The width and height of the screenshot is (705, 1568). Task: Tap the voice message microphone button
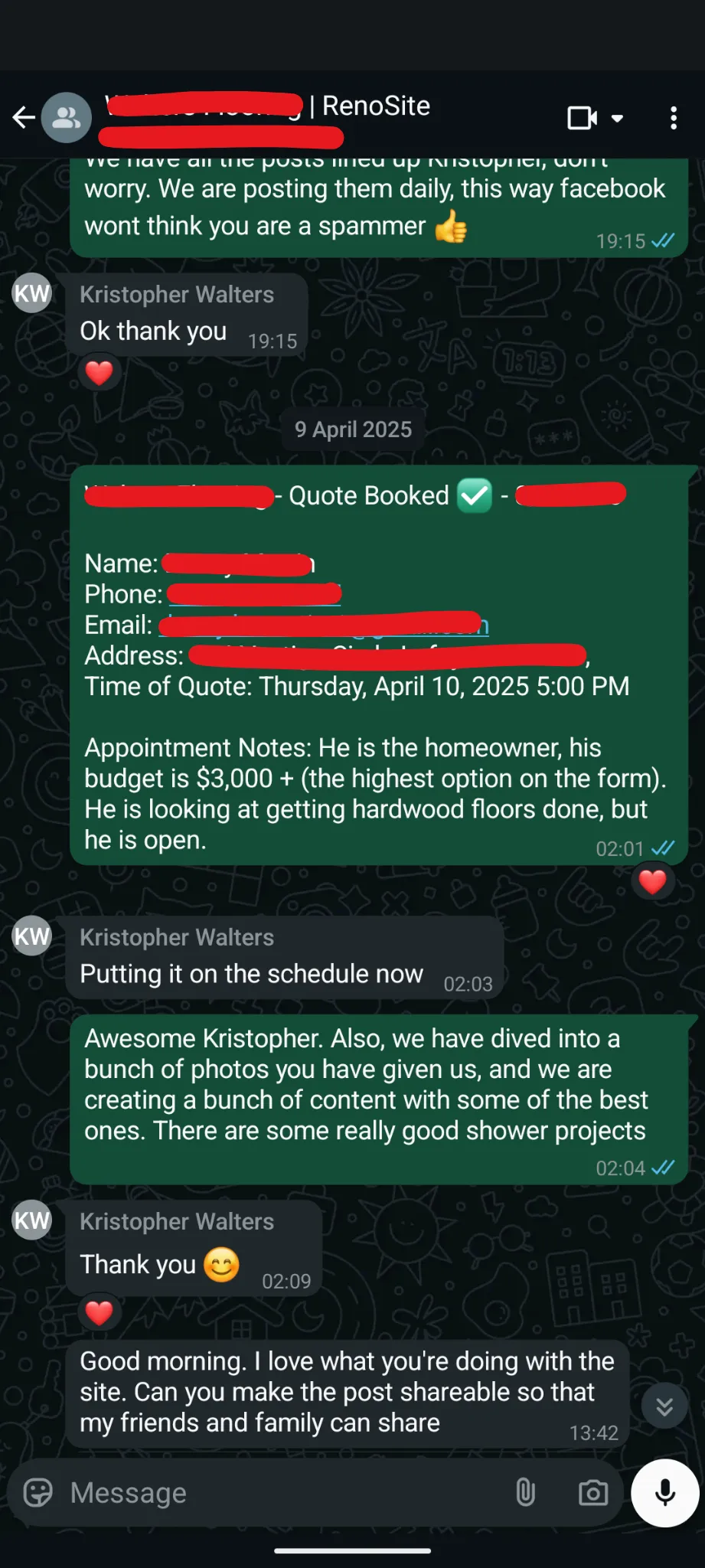coord(664,1492)
